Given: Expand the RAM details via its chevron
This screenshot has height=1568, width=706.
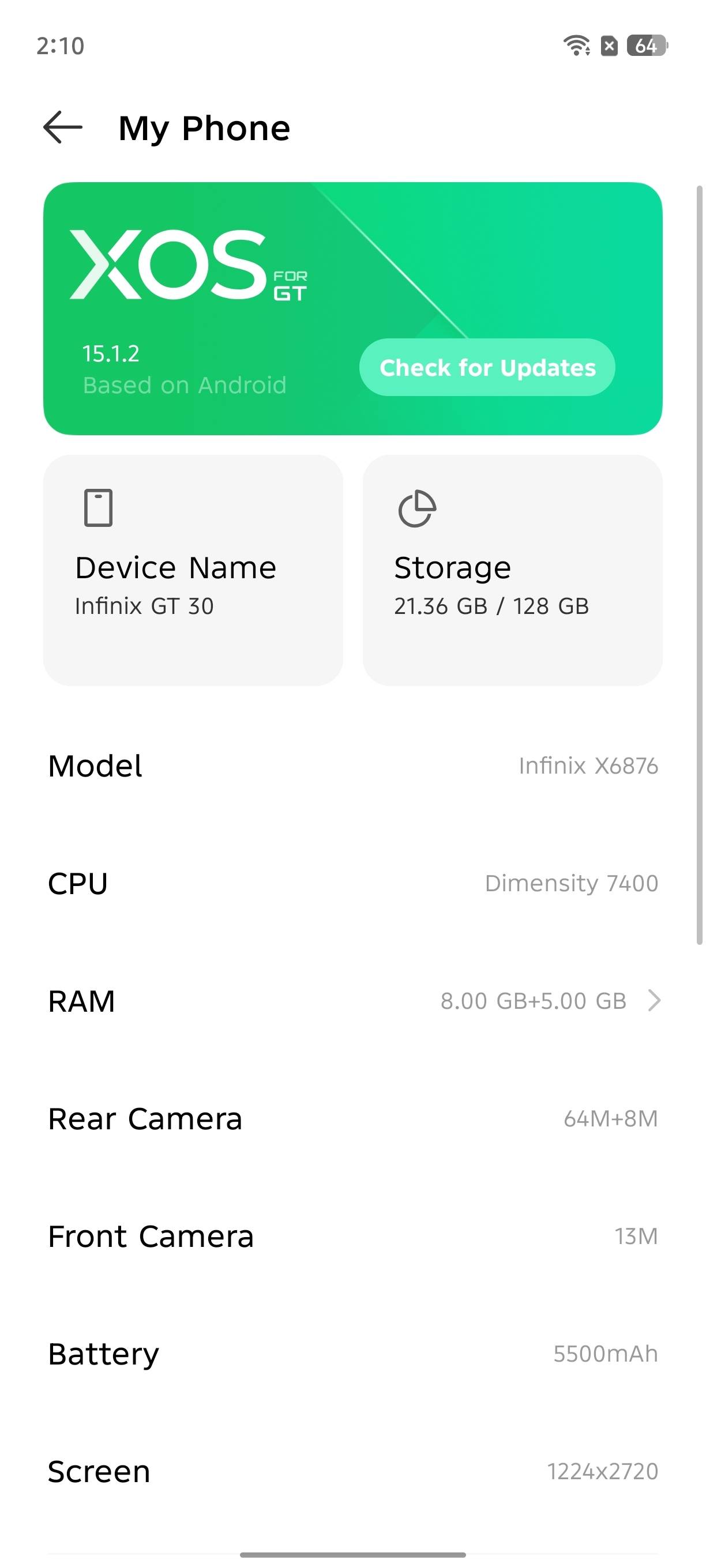Looking at the screenshot, I should tap(653, 1001).
